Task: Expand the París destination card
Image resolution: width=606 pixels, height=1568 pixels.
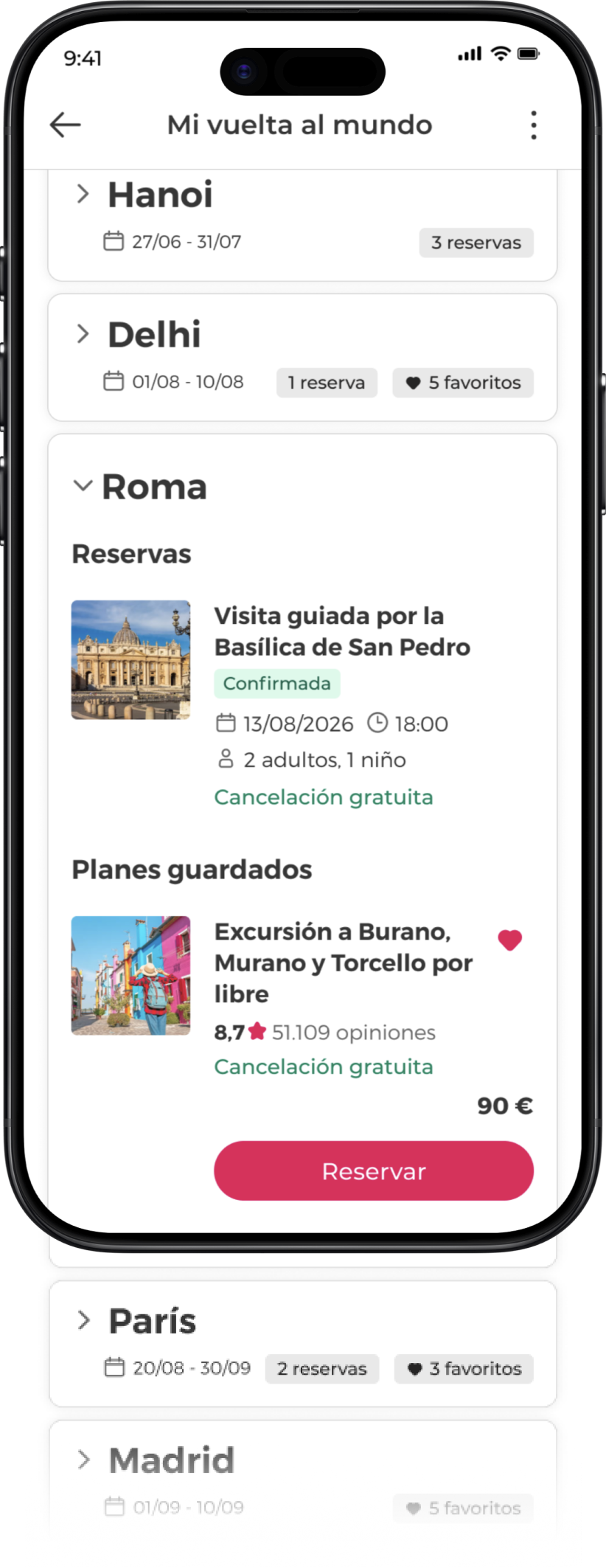Action: tap(84, 1320)
